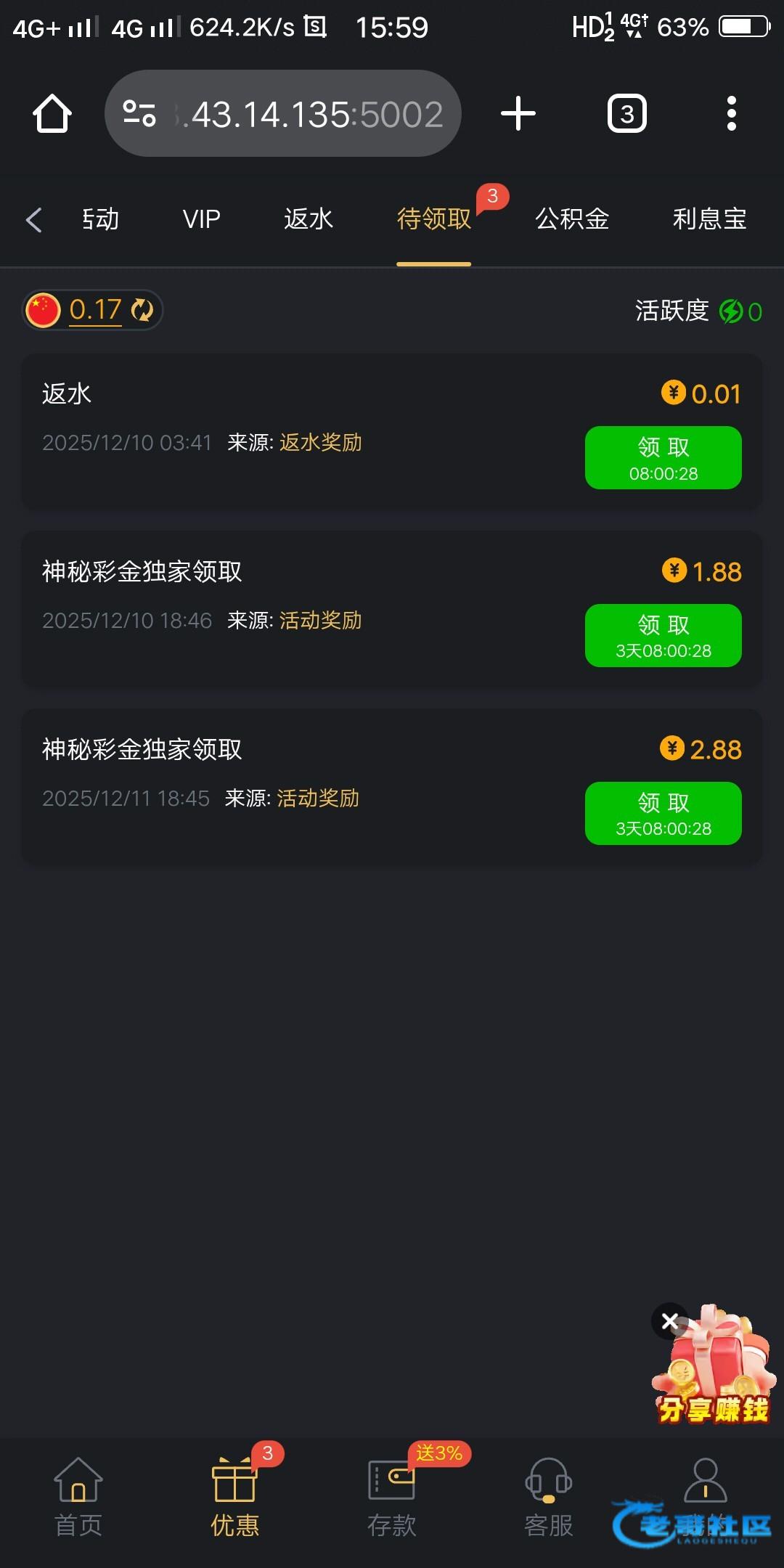784x1568 pixels.
Task: Open the 公积金 tab
Action: coord(572,219)
